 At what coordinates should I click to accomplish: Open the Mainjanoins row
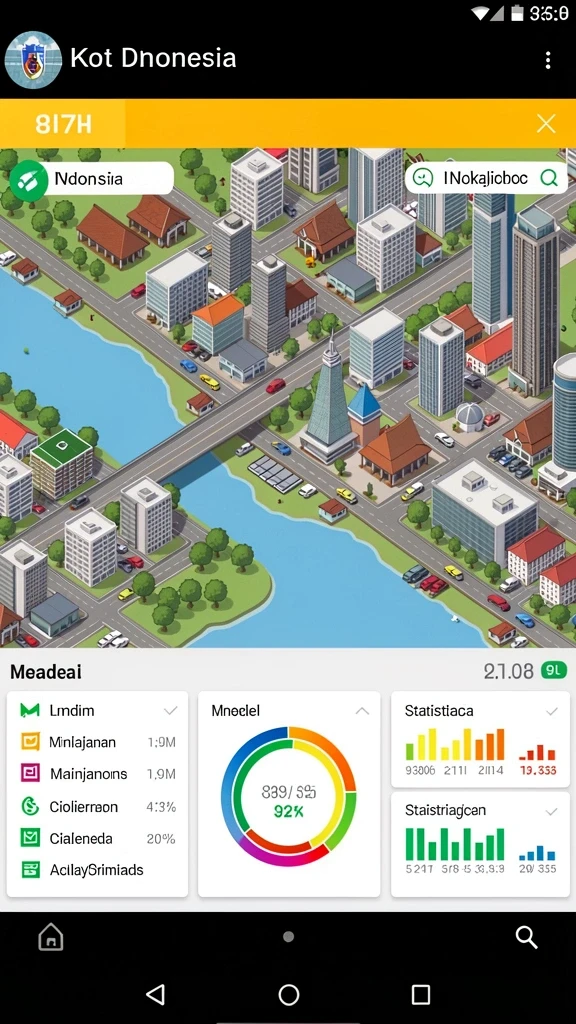(x=98, y=775)
